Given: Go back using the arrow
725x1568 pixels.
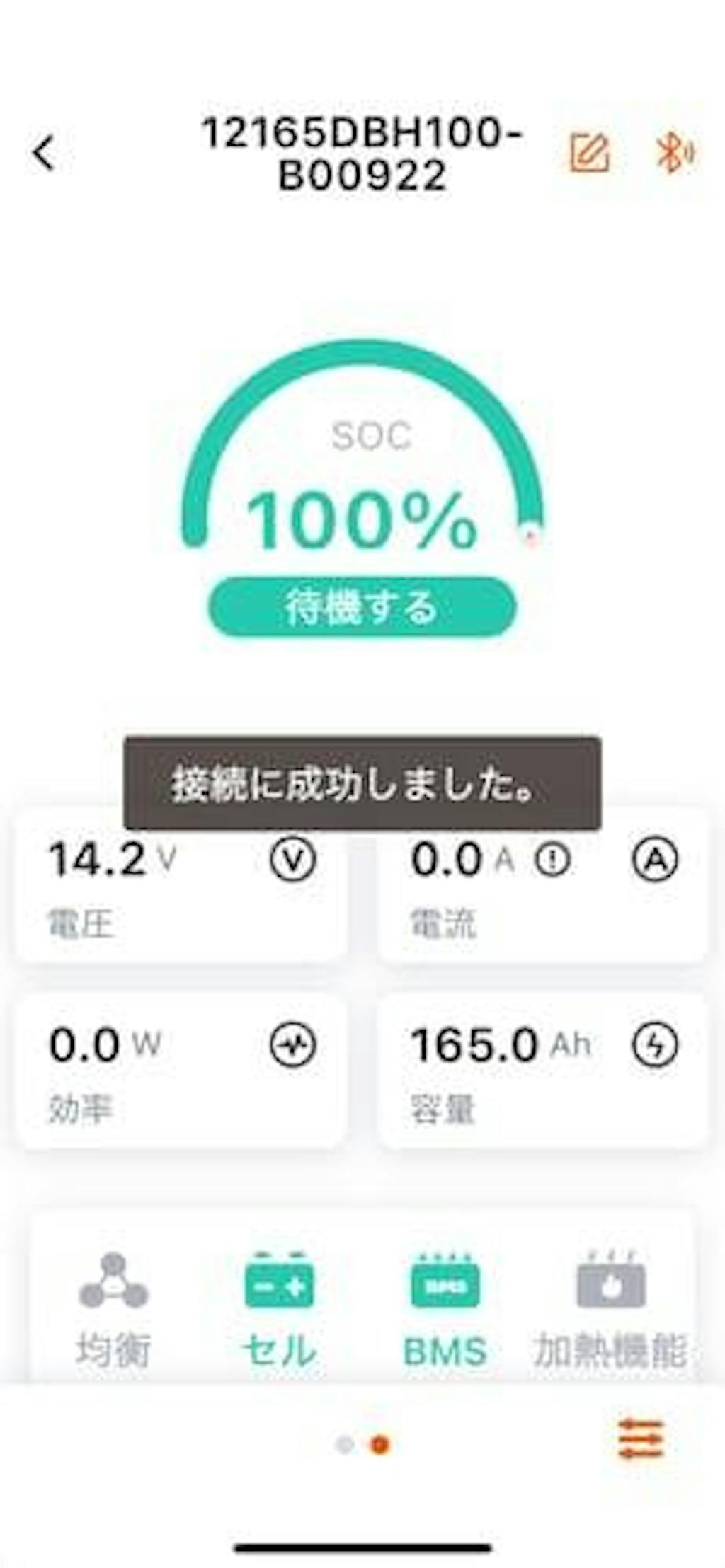Looking at the screenshot, I should click(x=44, y=152).
